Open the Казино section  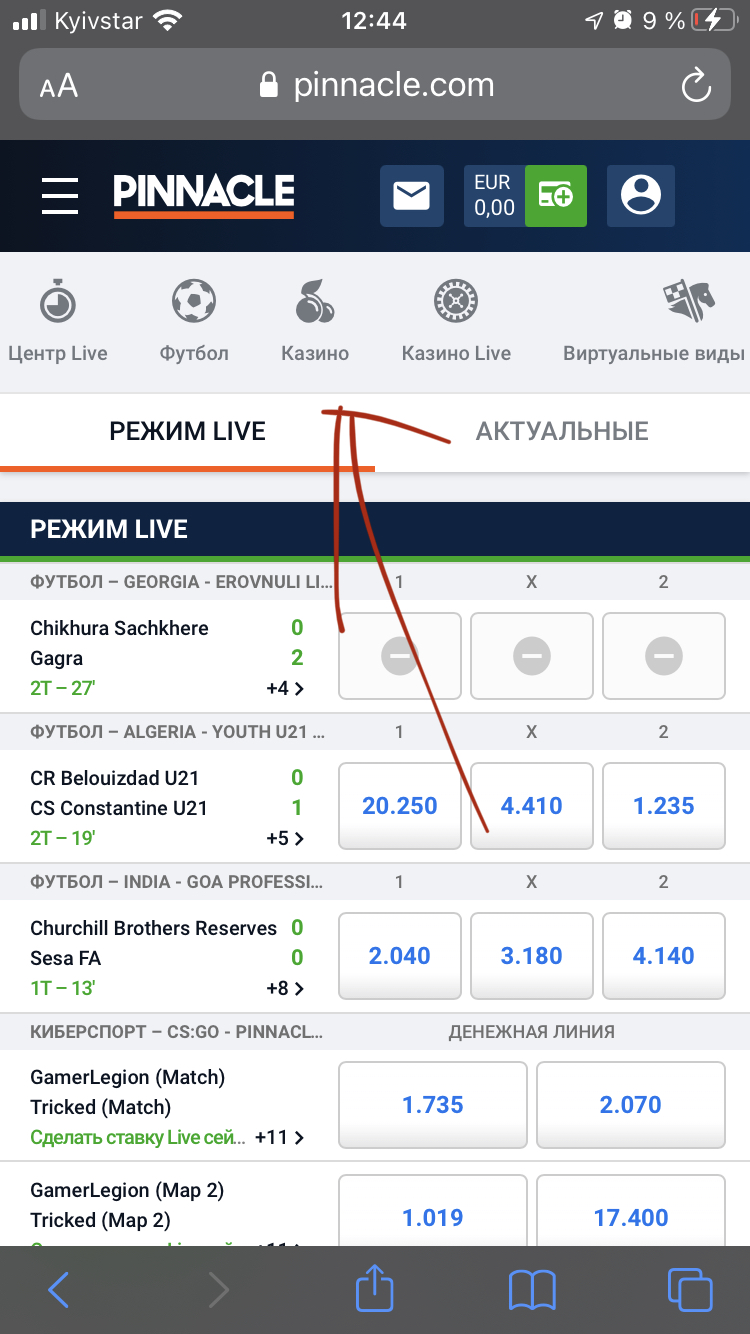tap(315, 322)
